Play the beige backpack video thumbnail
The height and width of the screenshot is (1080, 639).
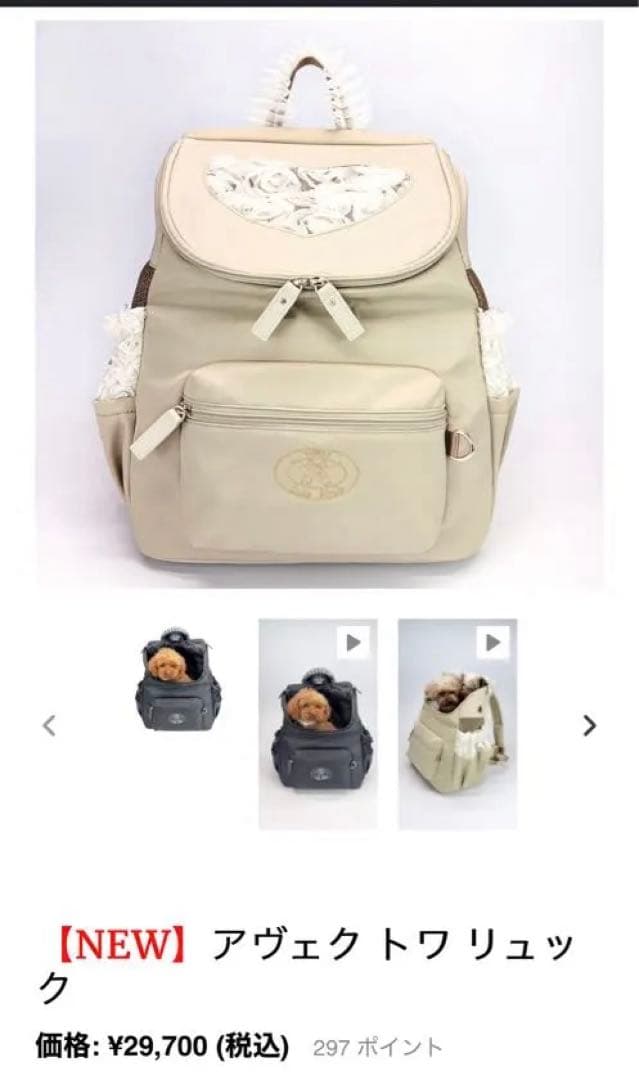click(x=457, y=724)
